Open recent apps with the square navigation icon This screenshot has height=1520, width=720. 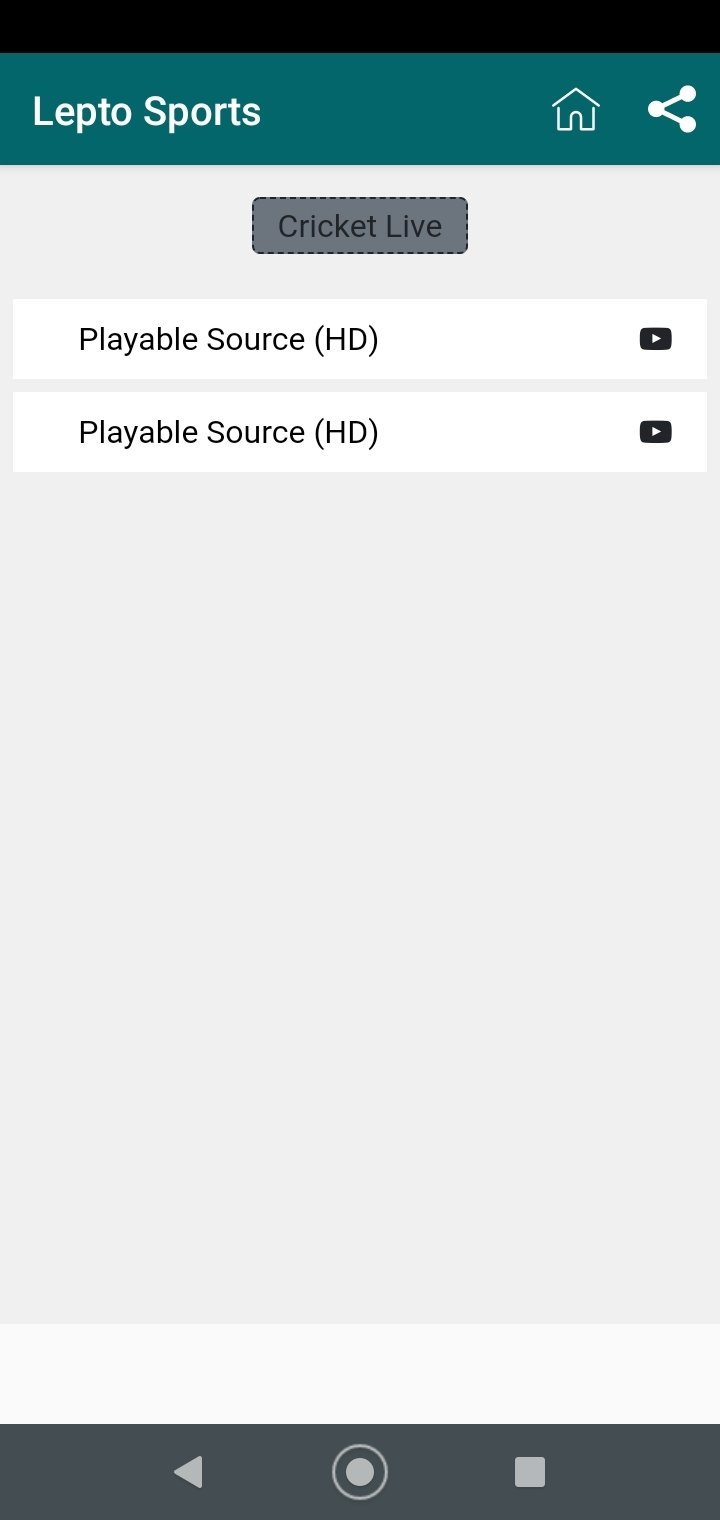529,1471
